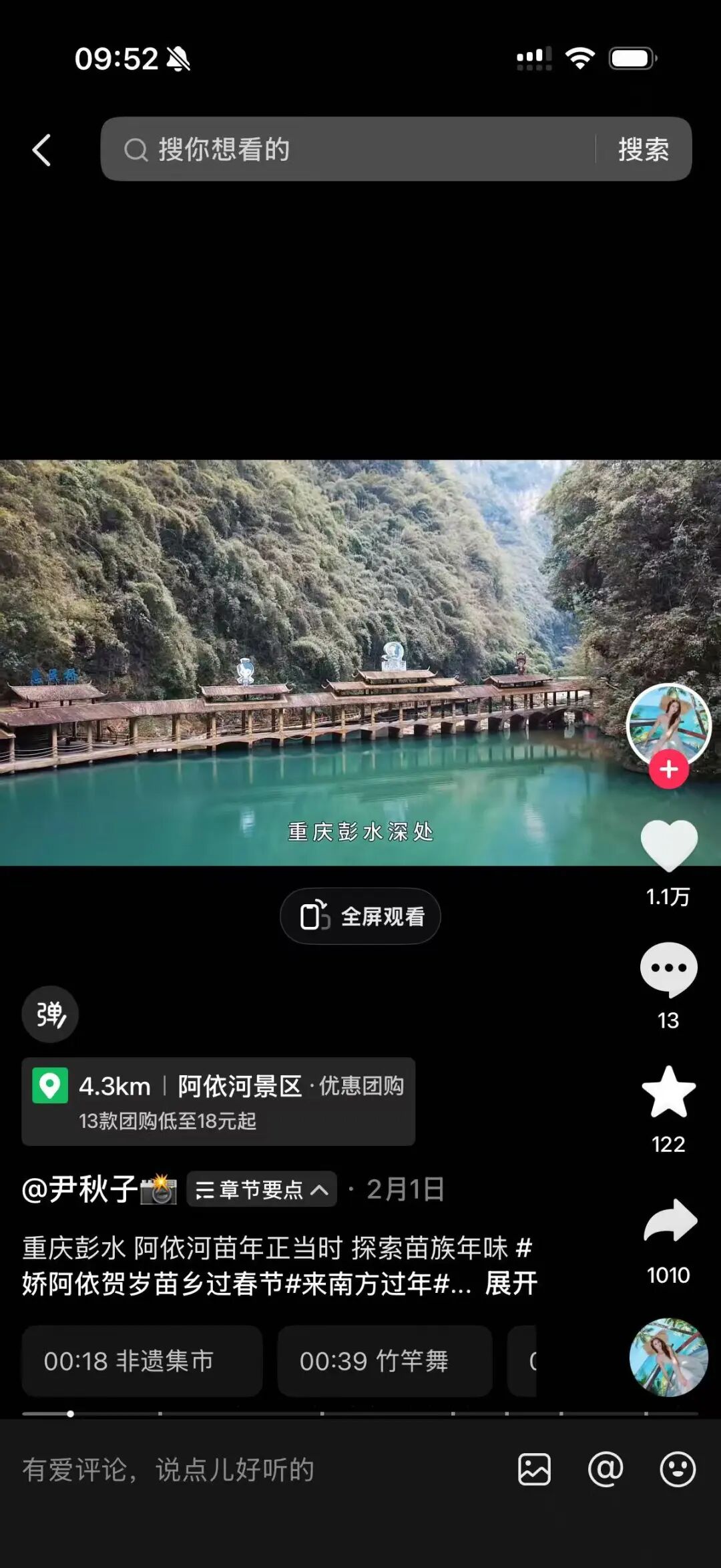Expand the description with 展开
721x1568 pixels.
[511, 1283]
